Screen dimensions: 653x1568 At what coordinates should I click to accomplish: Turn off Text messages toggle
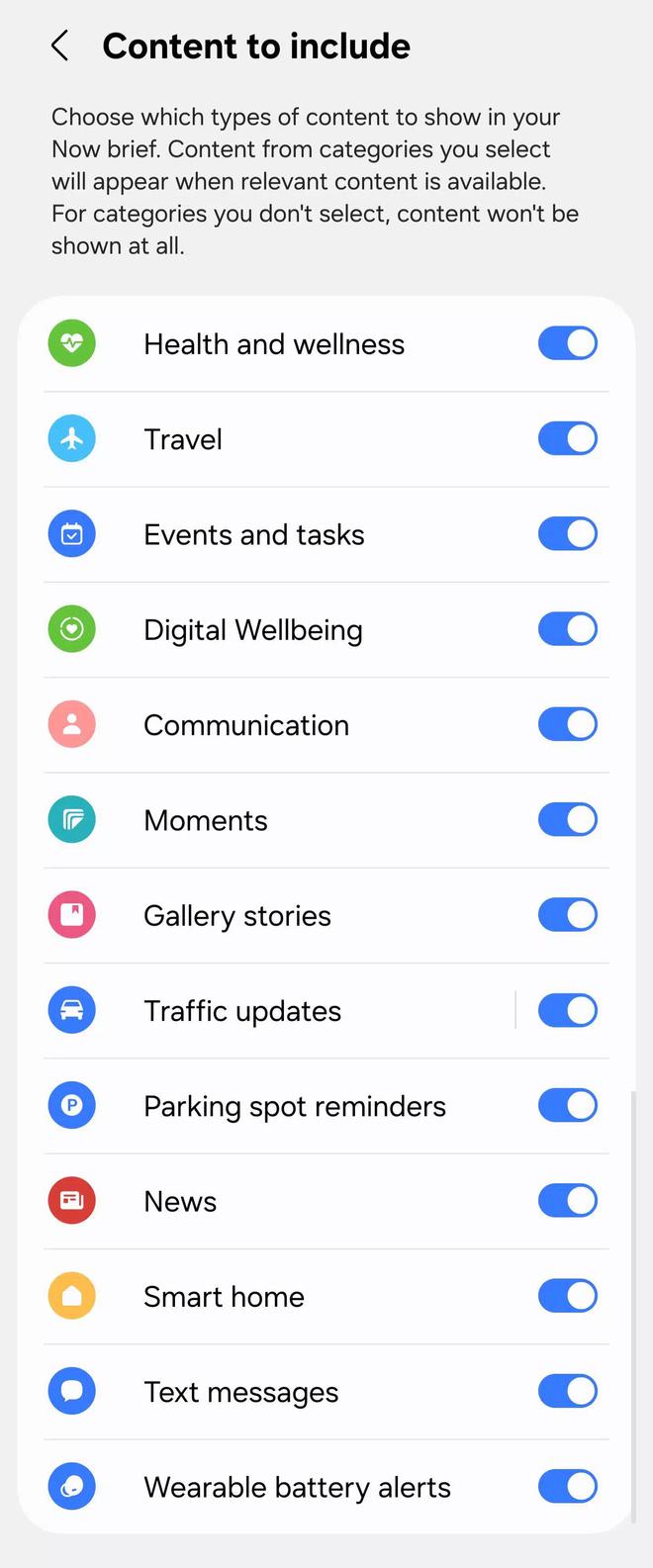coord(567,1391)
